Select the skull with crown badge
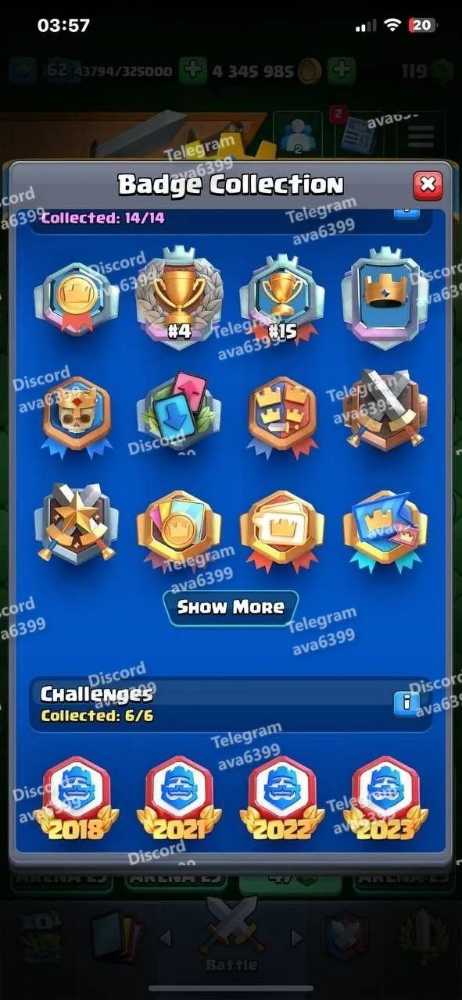The width and height of the screenshot is (462, 1000). coord(77,415)
